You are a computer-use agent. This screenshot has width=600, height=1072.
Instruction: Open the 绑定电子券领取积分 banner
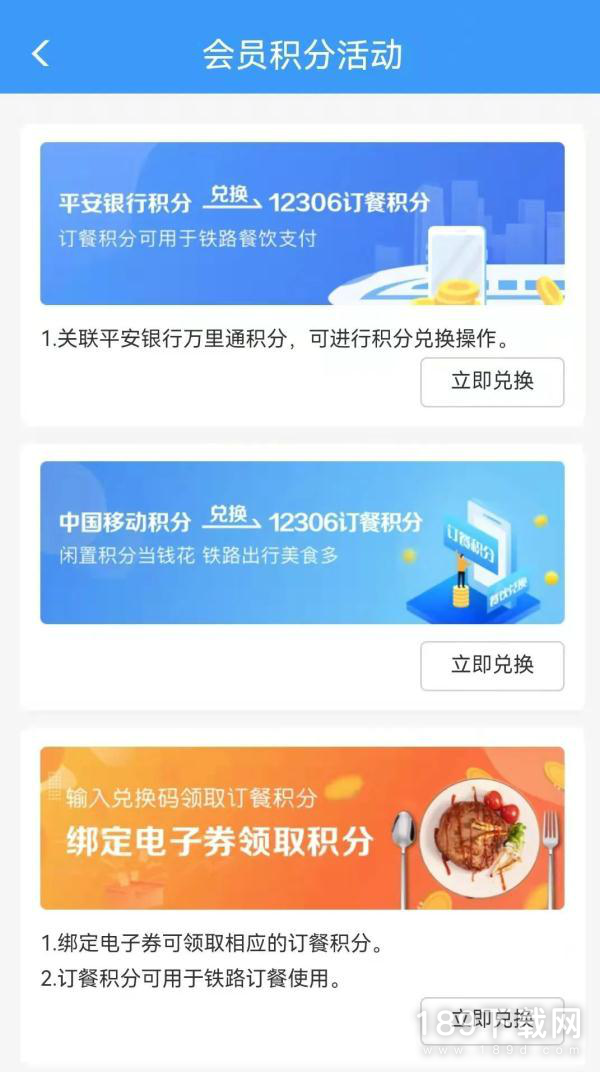[x=302, y=828]
